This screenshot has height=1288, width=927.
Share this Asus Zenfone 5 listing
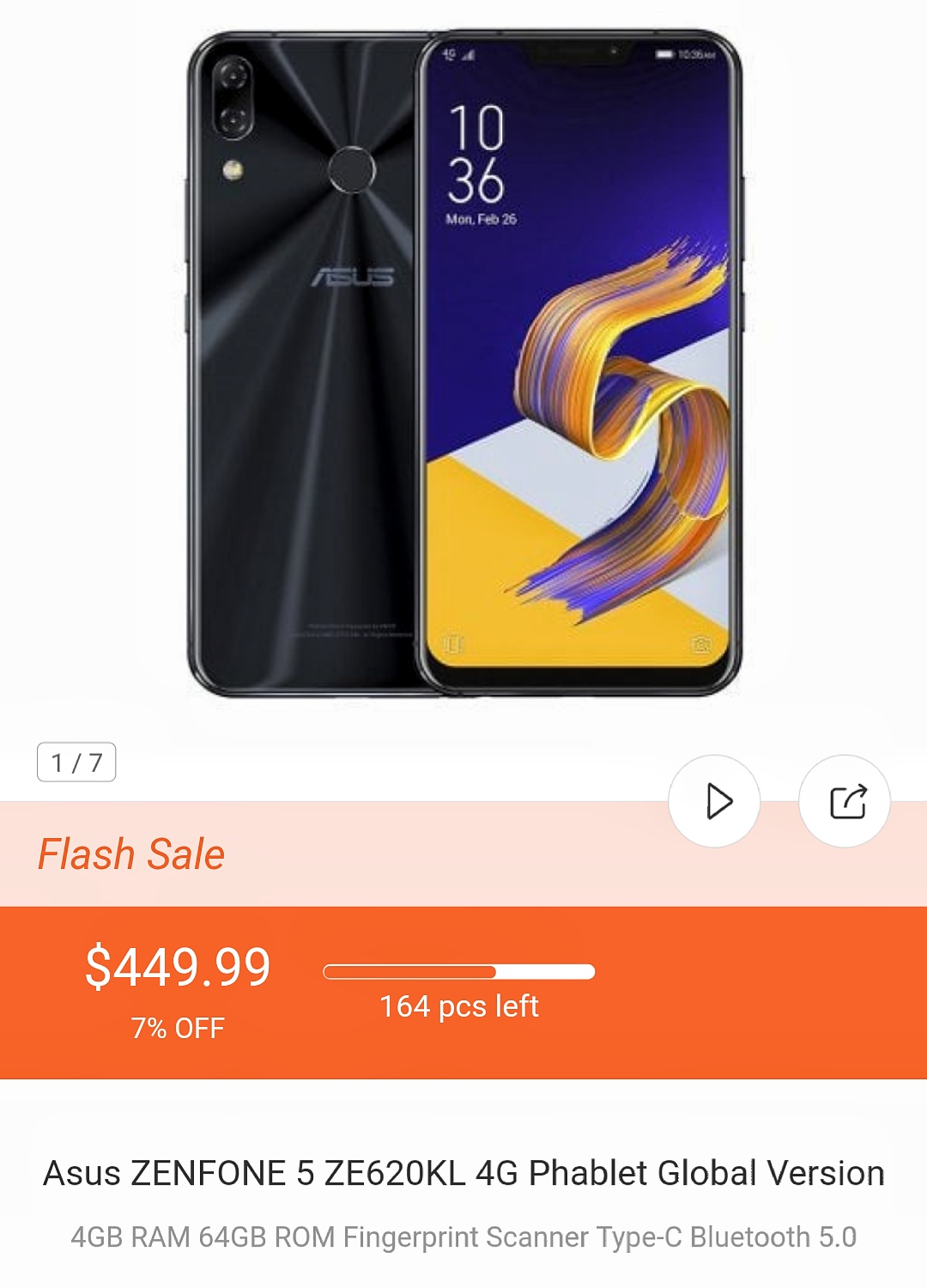pos(845,801)
